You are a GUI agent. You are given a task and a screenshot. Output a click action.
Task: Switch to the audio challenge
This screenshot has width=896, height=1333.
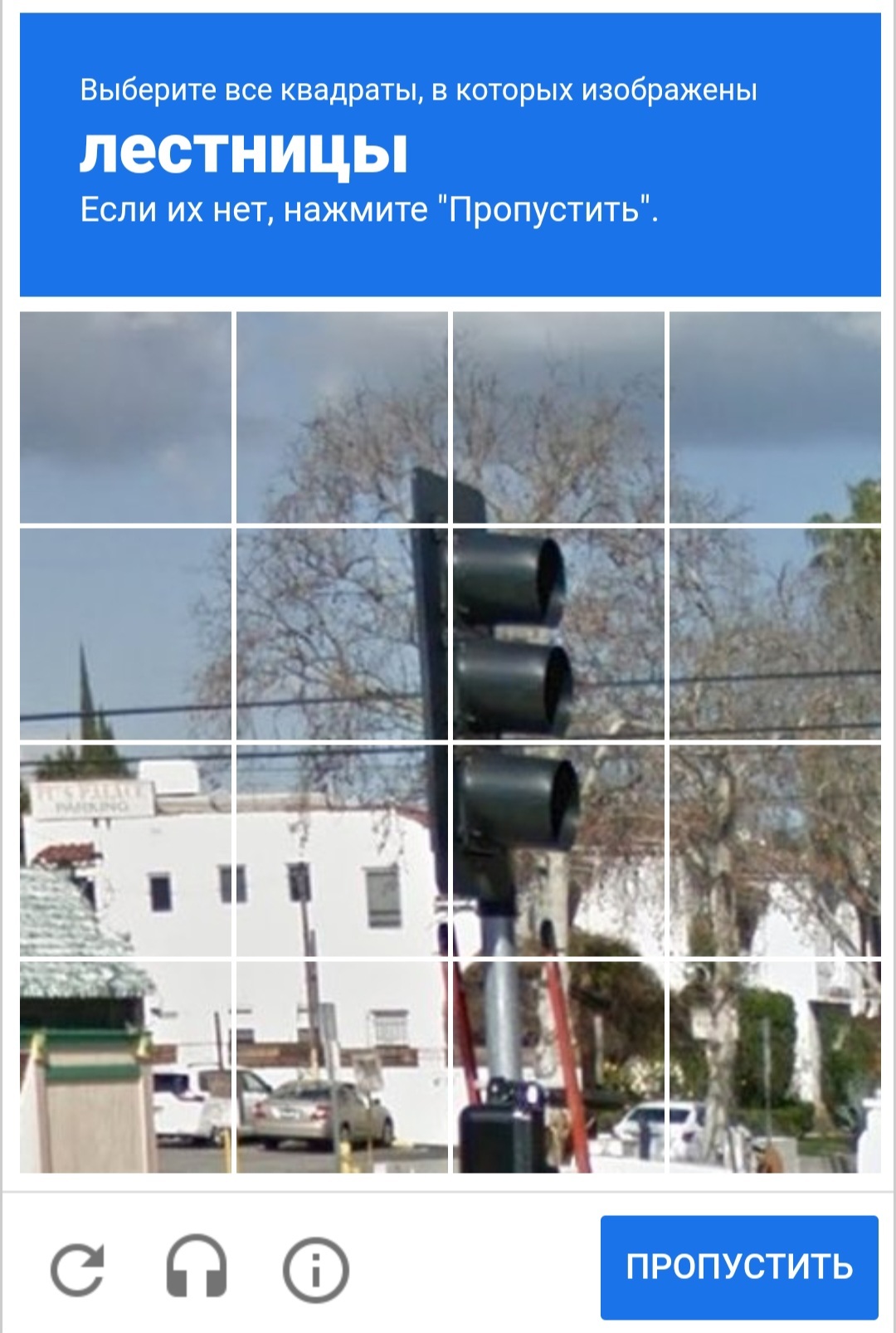[197, 1268]
